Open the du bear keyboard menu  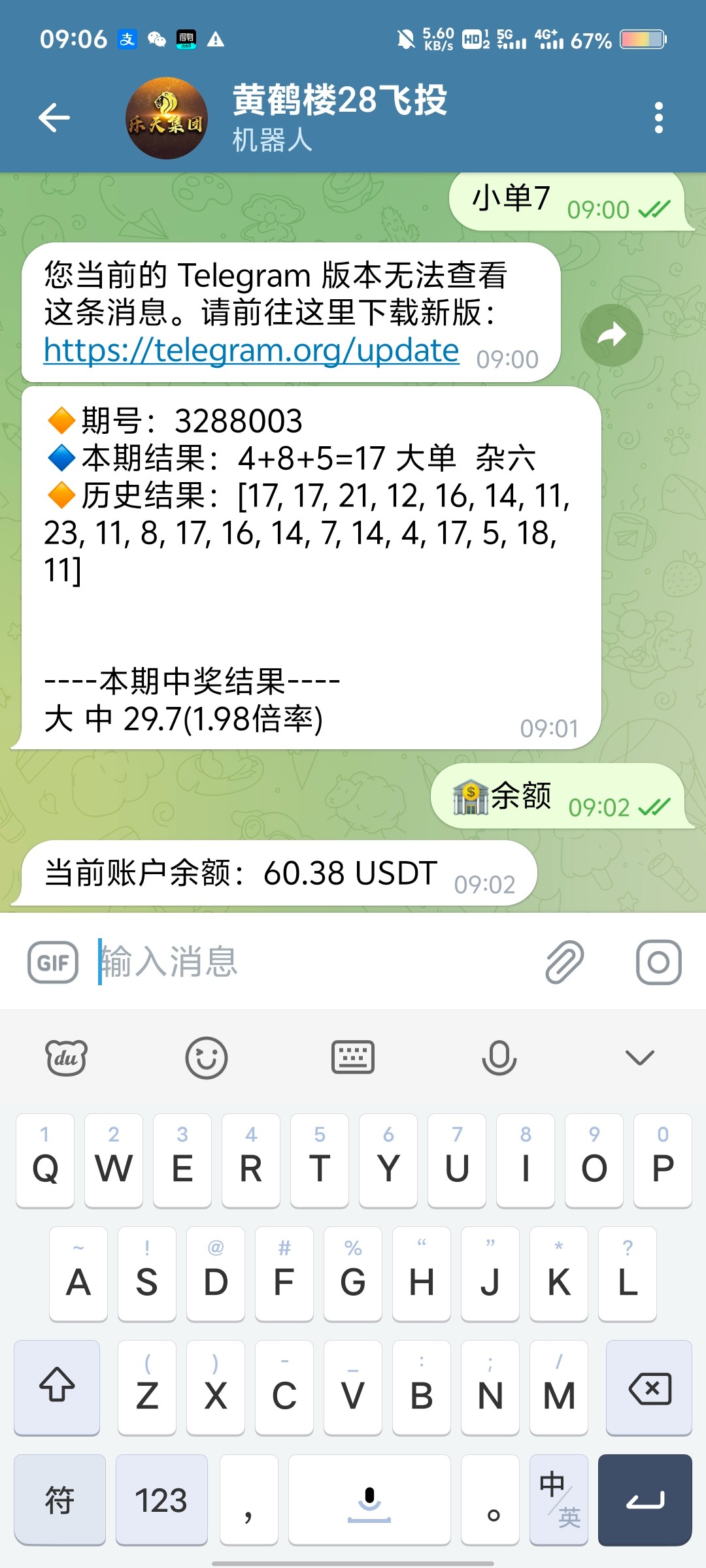[x=66, y=1058]
